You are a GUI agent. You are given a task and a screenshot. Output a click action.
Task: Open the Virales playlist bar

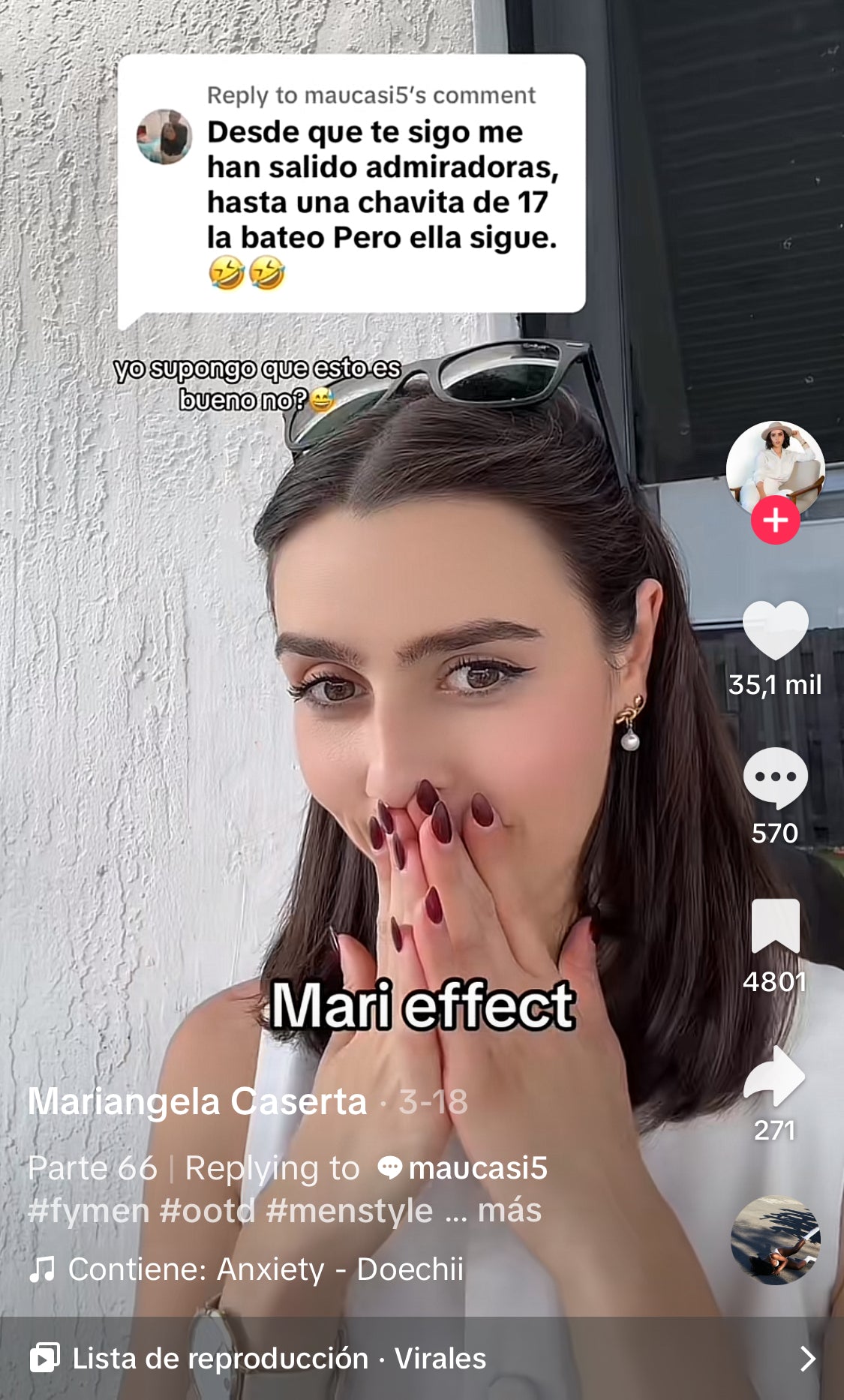422,1359
